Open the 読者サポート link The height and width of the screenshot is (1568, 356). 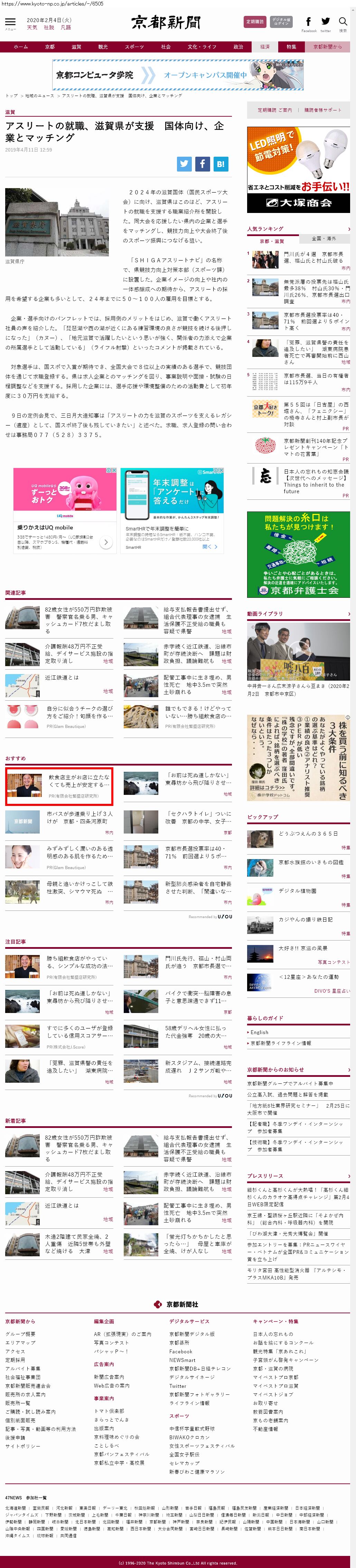point(323,110)
